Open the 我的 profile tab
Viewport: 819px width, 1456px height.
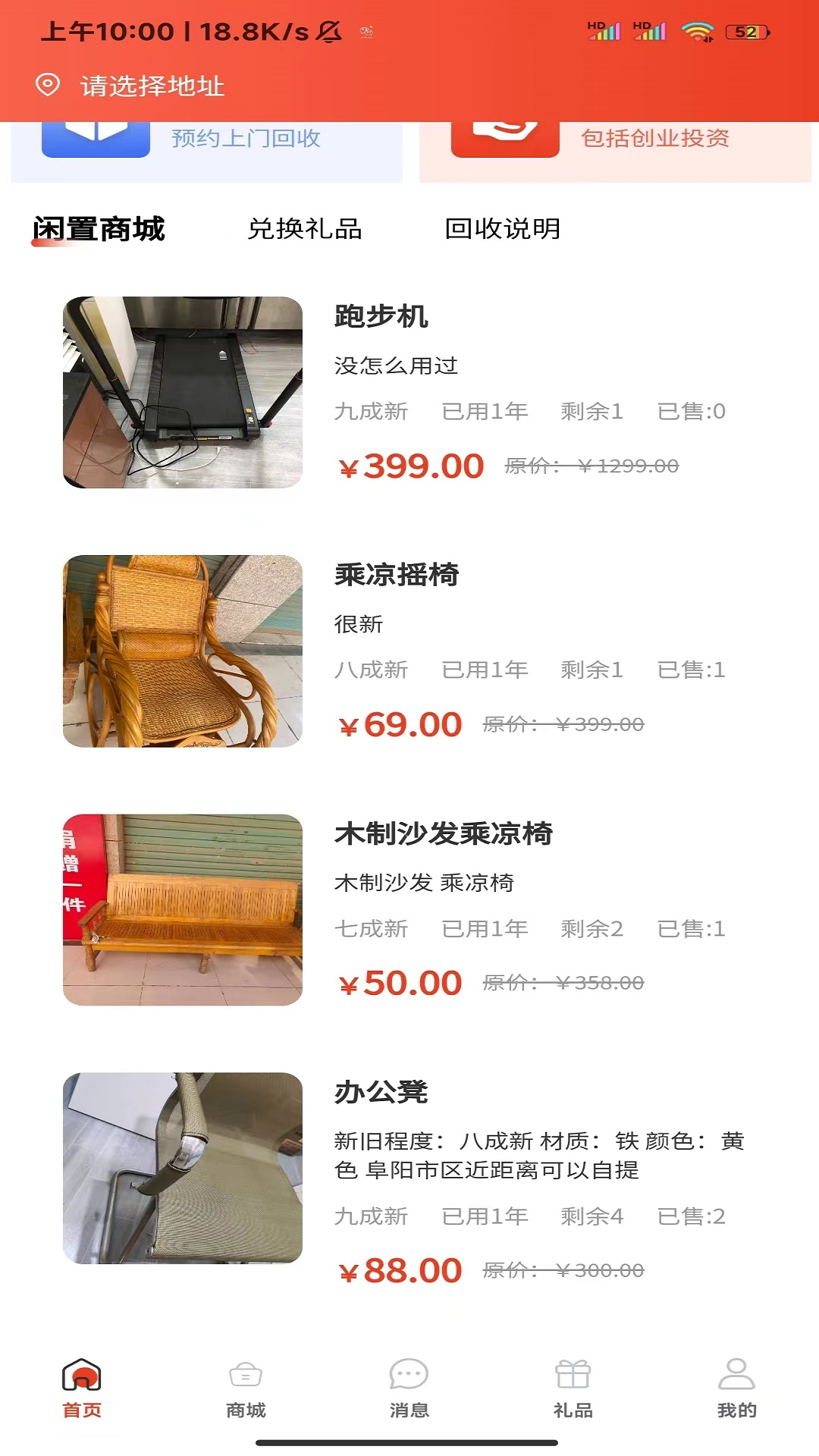(x=737, y=1389)
